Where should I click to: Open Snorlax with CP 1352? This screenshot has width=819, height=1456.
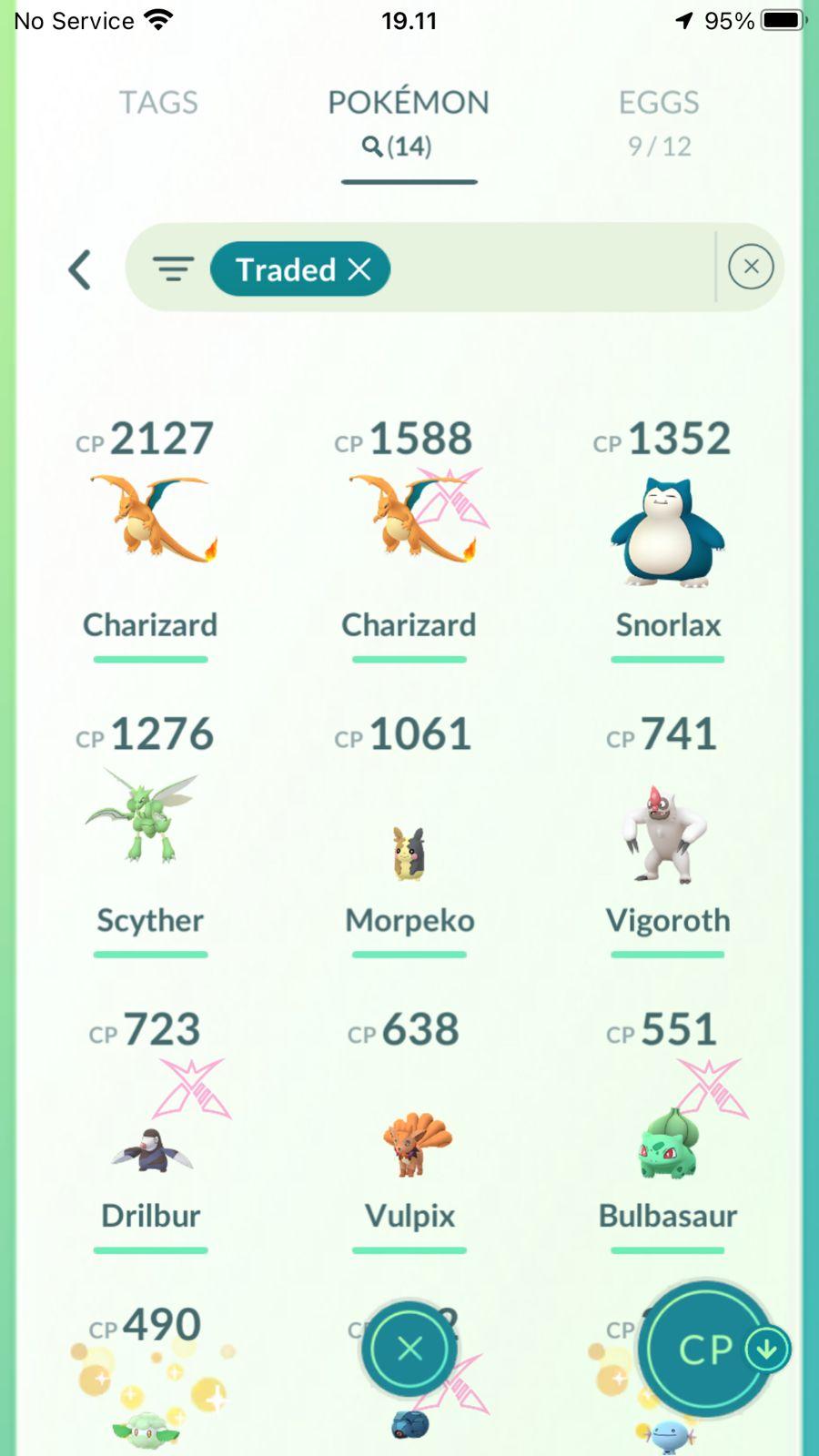click(x=668, y=530)
